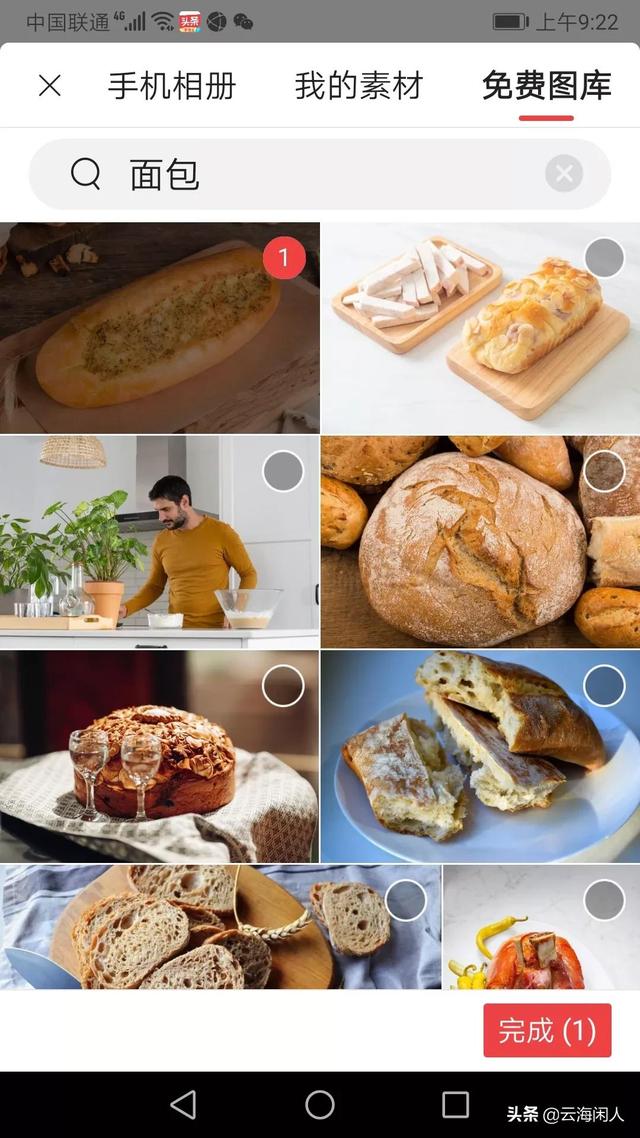Viewport: 640px width, 1138px height.
Task: Select the 免费图库 tab
Action: point(546,86)
